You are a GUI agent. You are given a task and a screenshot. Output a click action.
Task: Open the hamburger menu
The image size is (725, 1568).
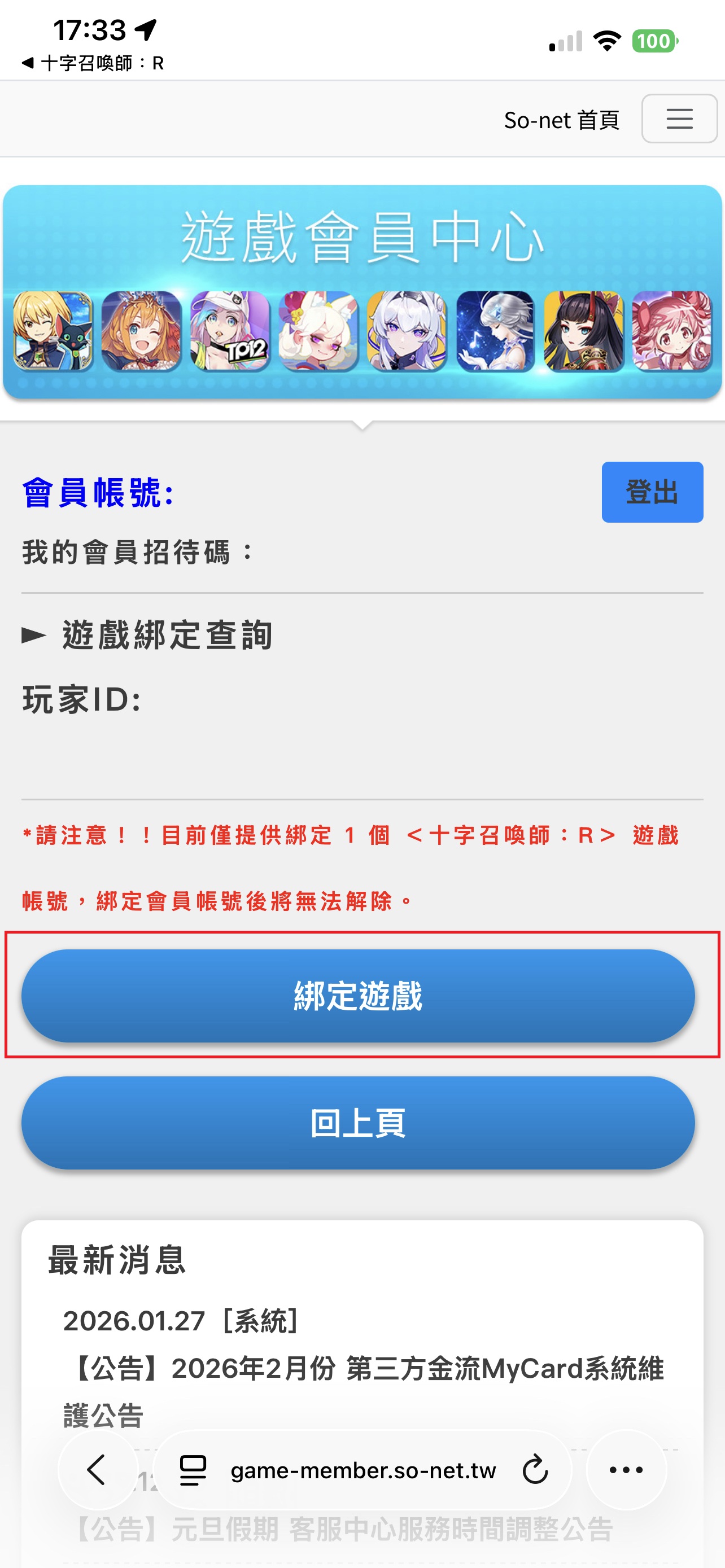pyautogui.click(x=679, y=119)
